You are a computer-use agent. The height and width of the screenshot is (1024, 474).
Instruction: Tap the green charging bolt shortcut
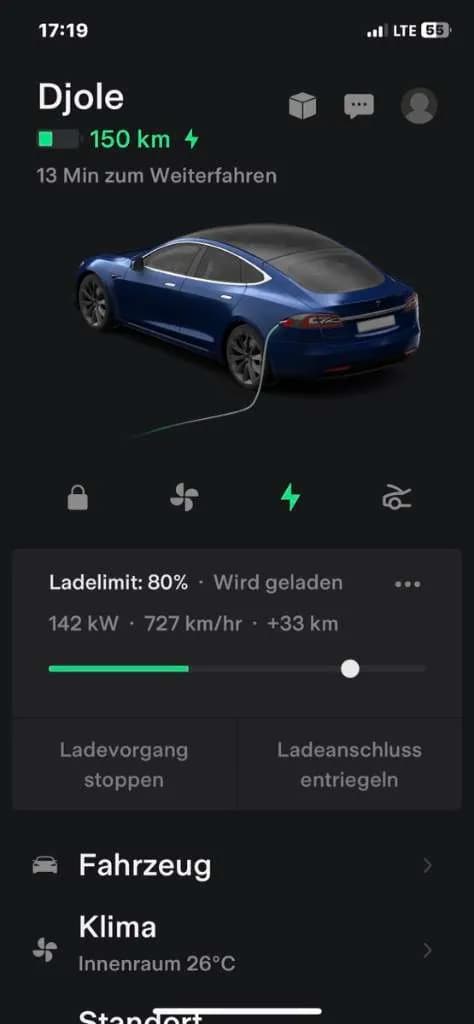[291, 498]
